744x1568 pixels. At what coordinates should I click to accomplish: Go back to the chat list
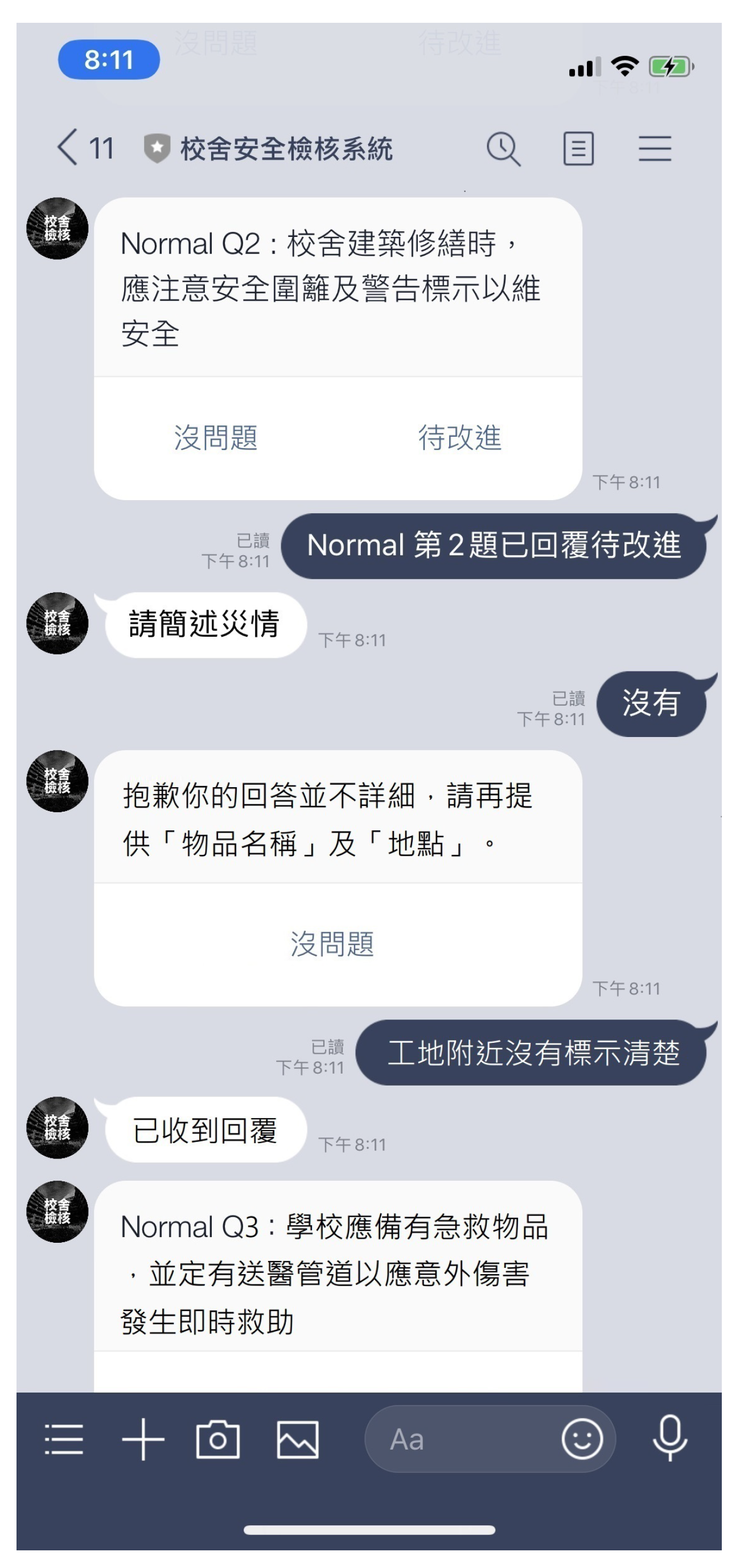pos(68,148)
